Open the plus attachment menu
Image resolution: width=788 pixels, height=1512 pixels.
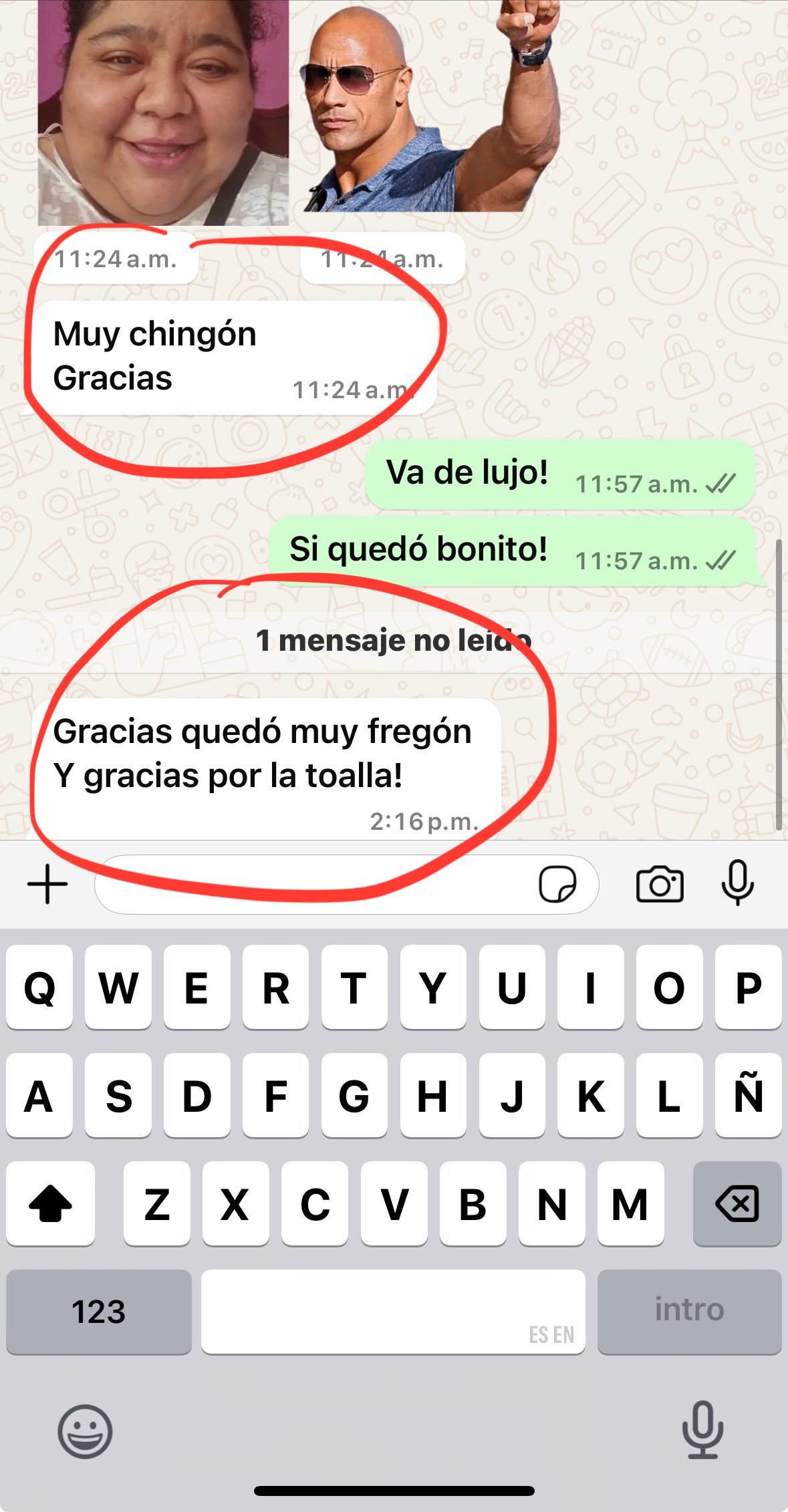47,885
